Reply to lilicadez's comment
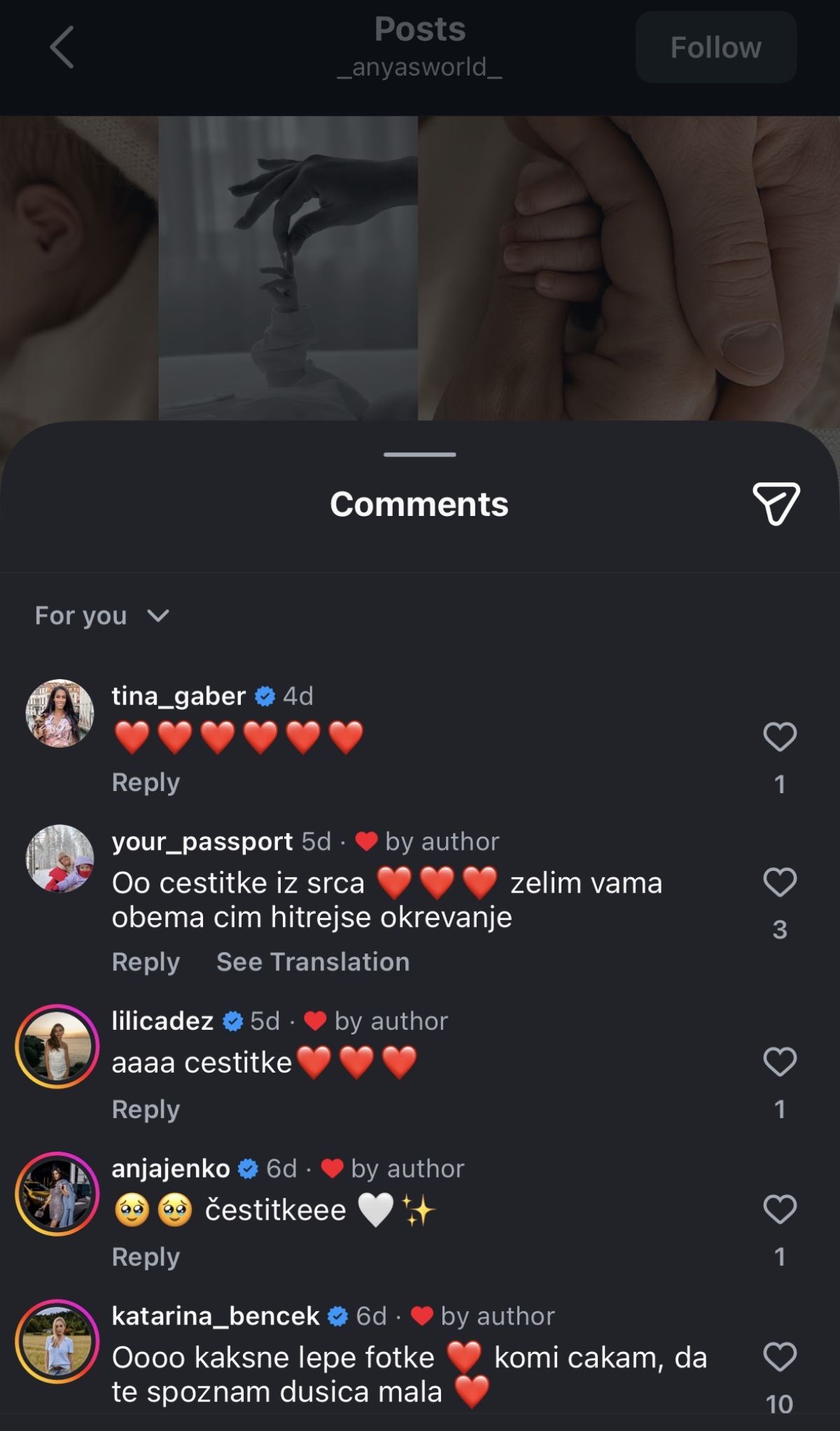 146,1110
